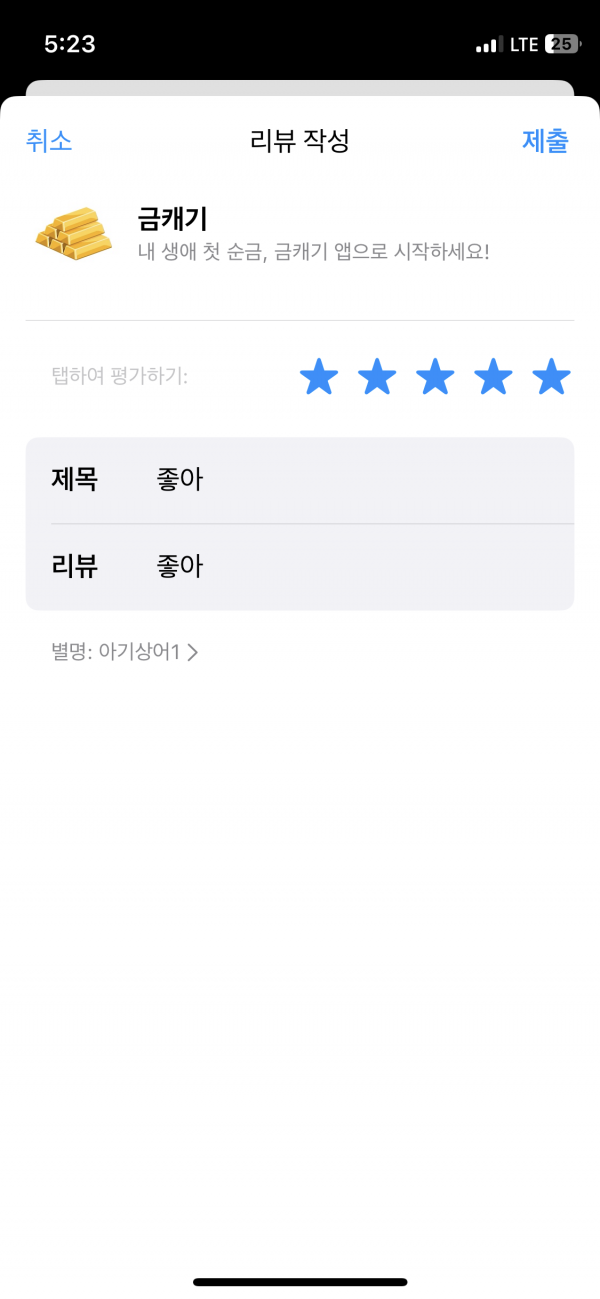Screen dimensions: 600x1299
Task: Set rating to one star
Action: (319, 378)
